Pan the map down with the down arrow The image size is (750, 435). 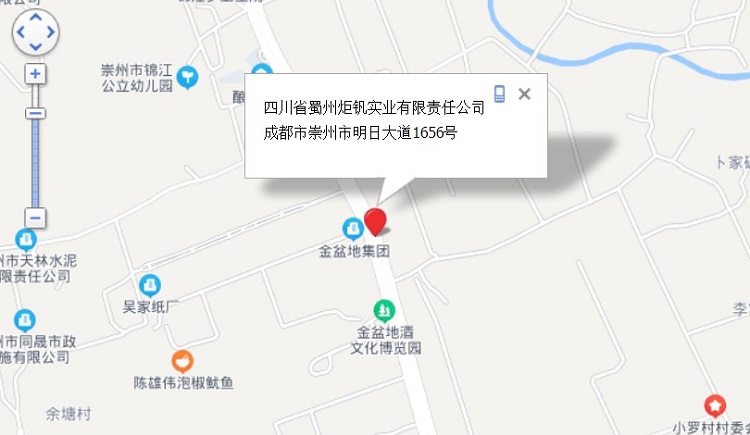coord(35,46)
